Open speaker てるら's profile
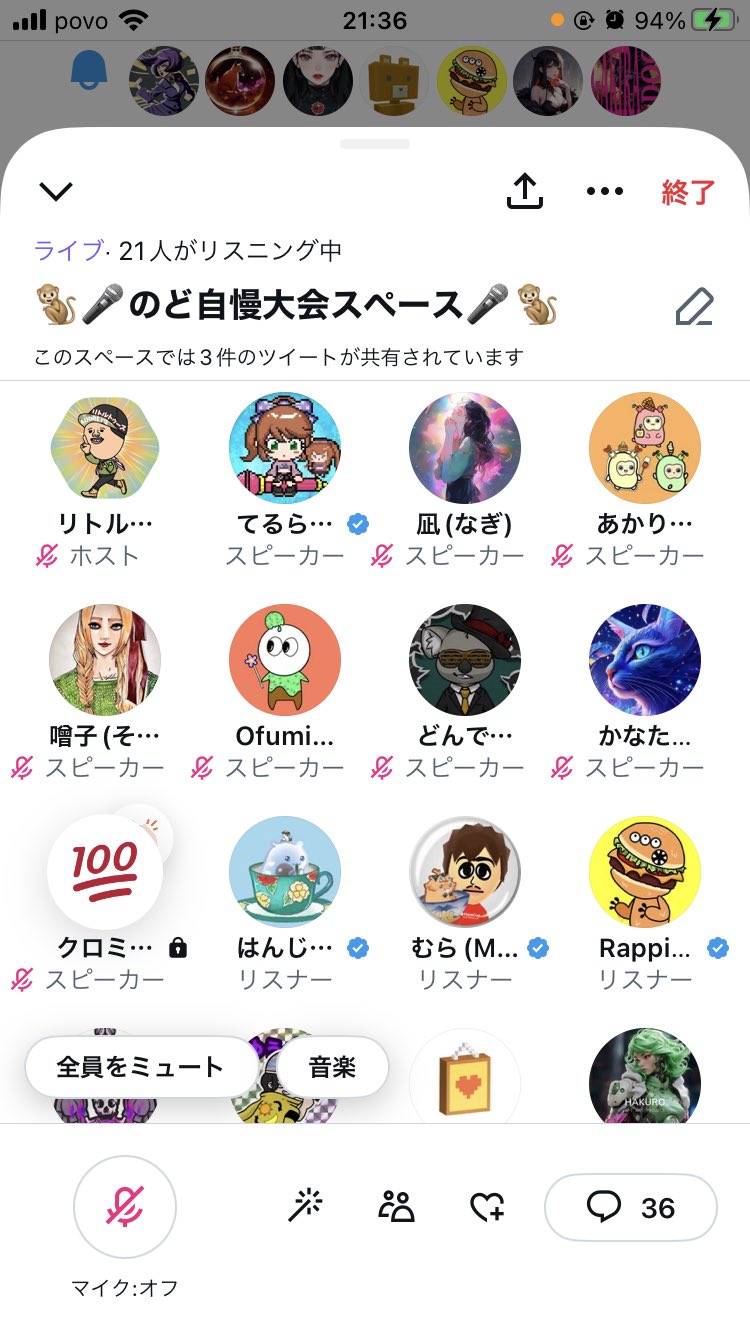Viewport: 750px width, 1334px height. (285, 447)
